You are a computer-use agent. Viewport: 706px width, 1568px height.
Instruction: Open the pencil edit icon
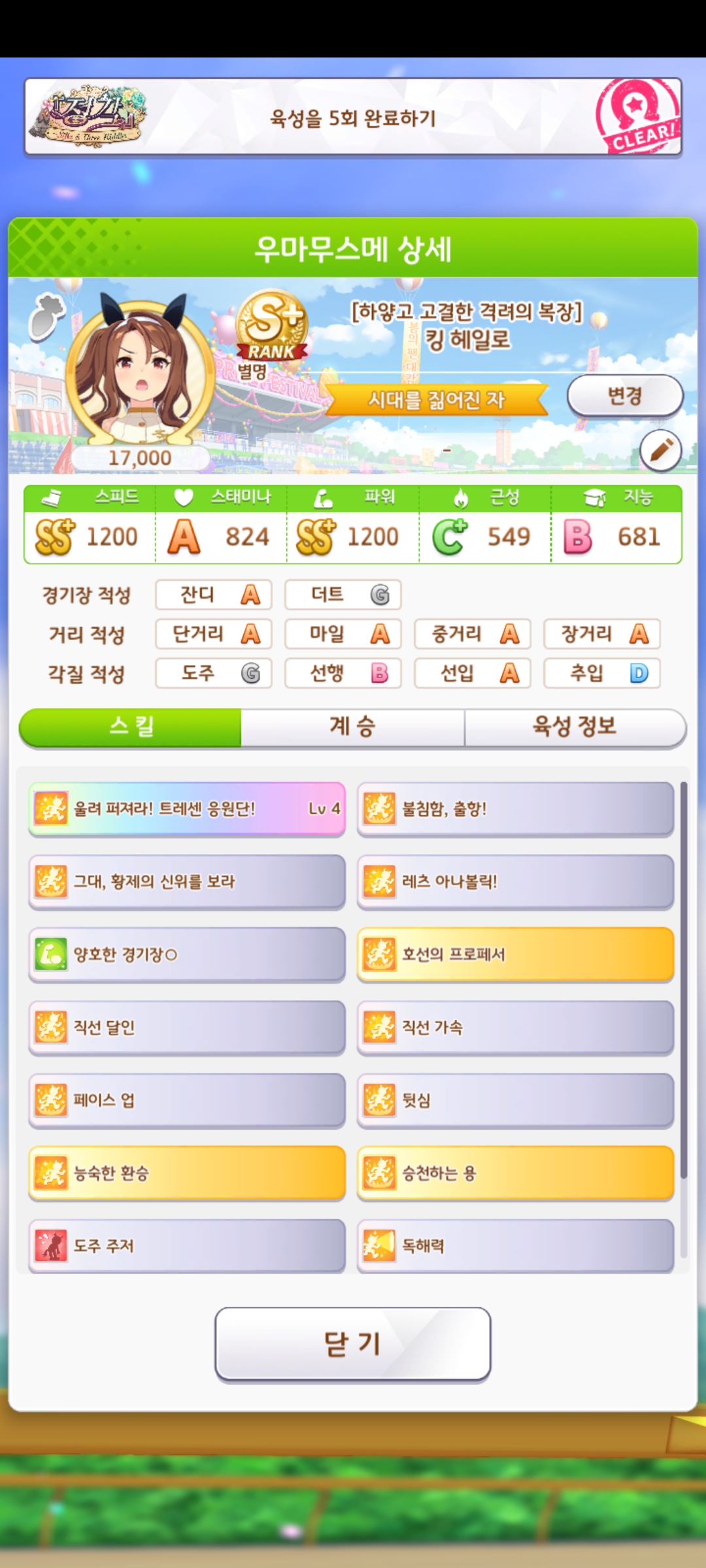[660, 450]
